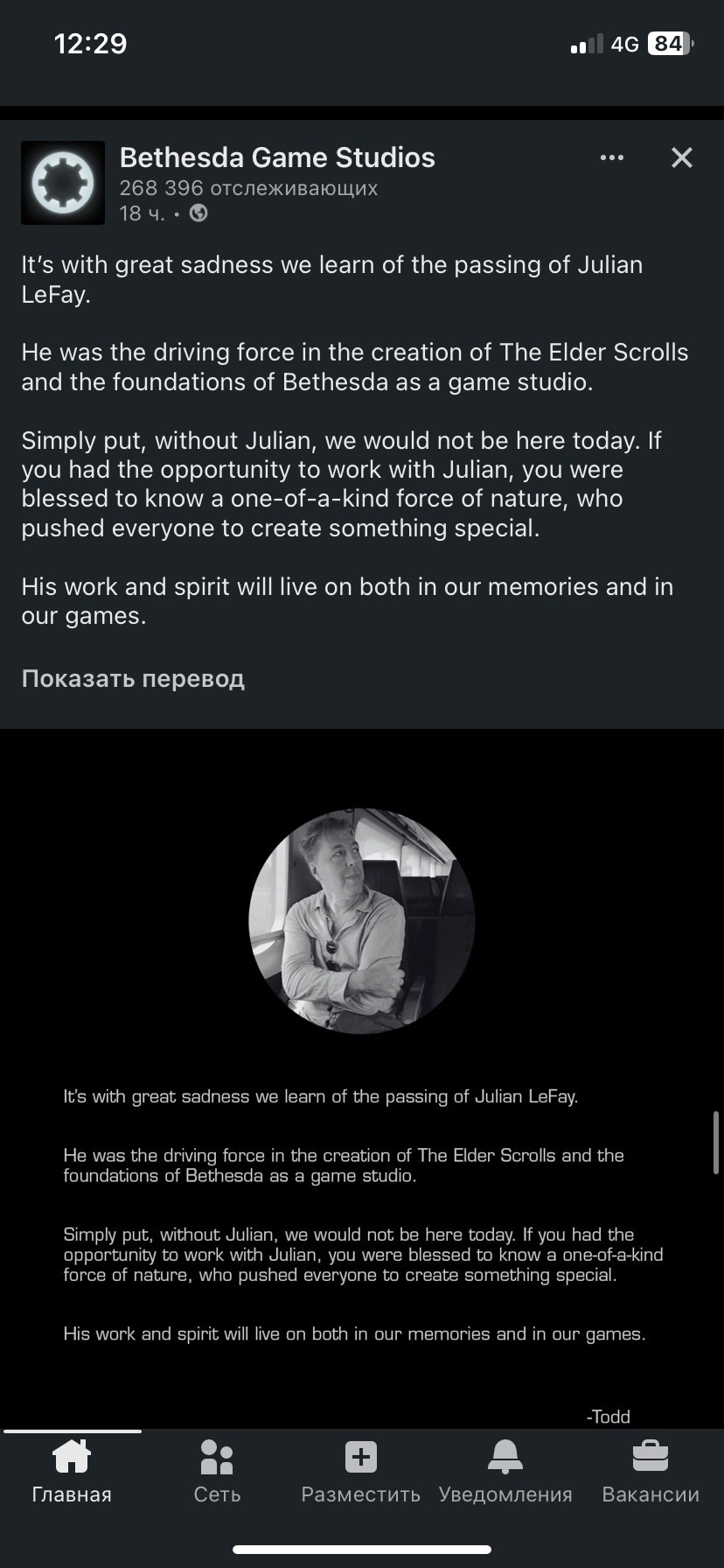
Task: Tap the Bethesda Game Studios gear avatar
Action: click(x=63, y=182)
